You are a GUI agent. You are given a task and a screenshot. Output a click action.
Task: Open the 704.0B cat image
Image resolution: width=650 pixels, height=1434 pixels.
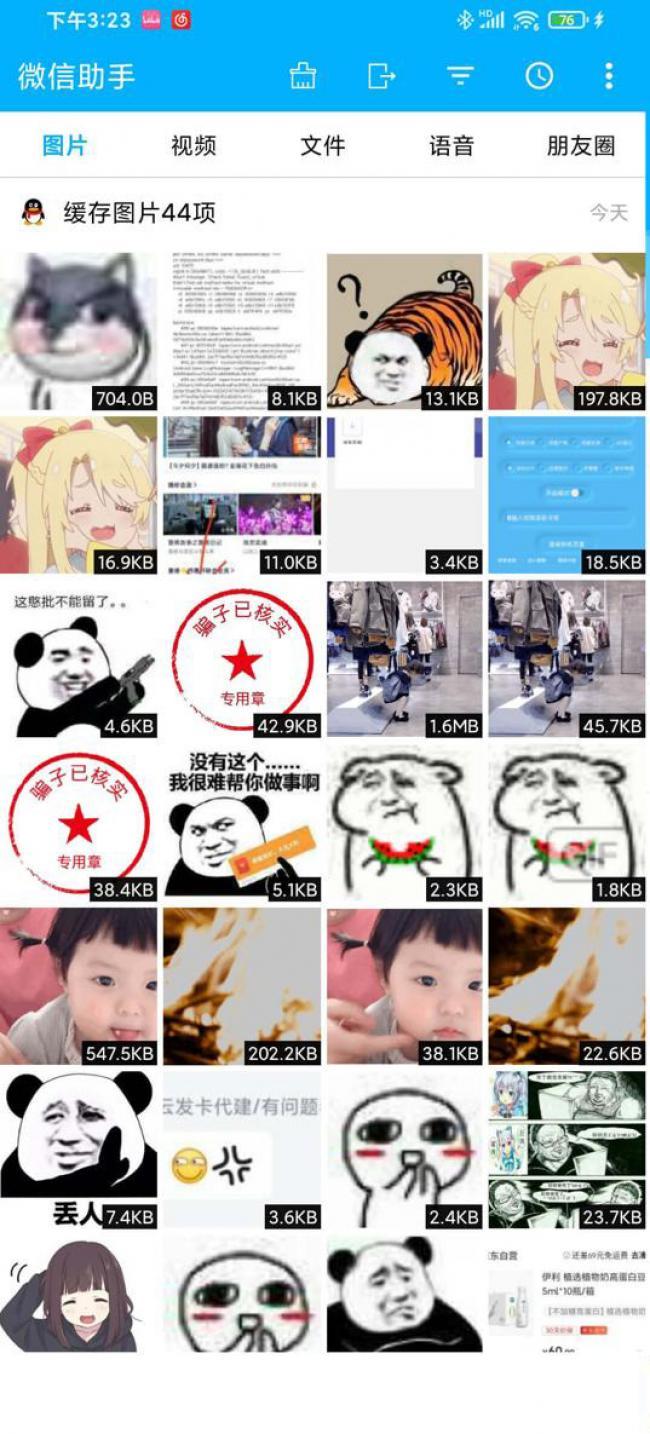point(79,330)
